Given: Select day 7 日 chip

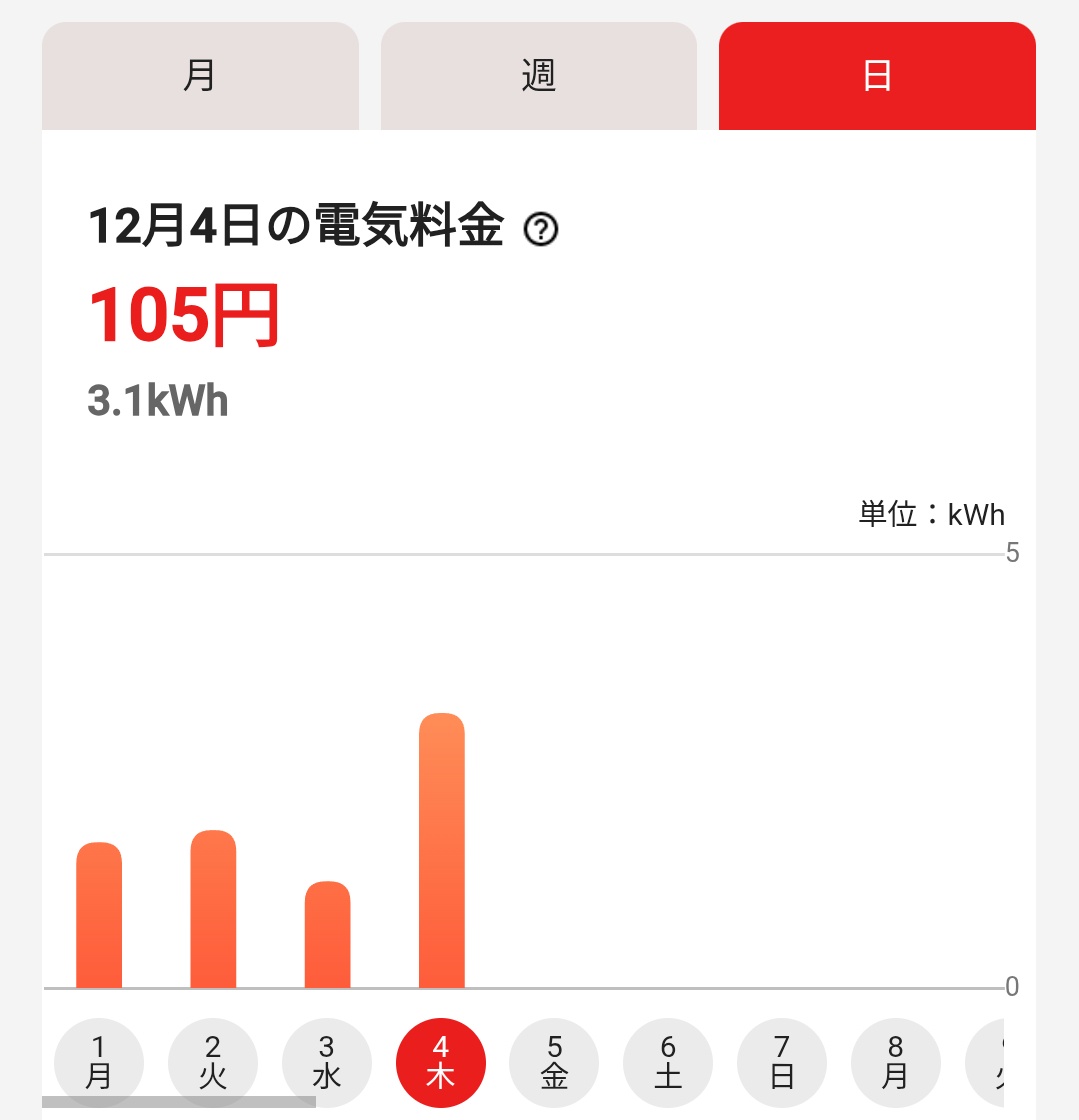Looking at the screenshot, I should click(782, 1062).
